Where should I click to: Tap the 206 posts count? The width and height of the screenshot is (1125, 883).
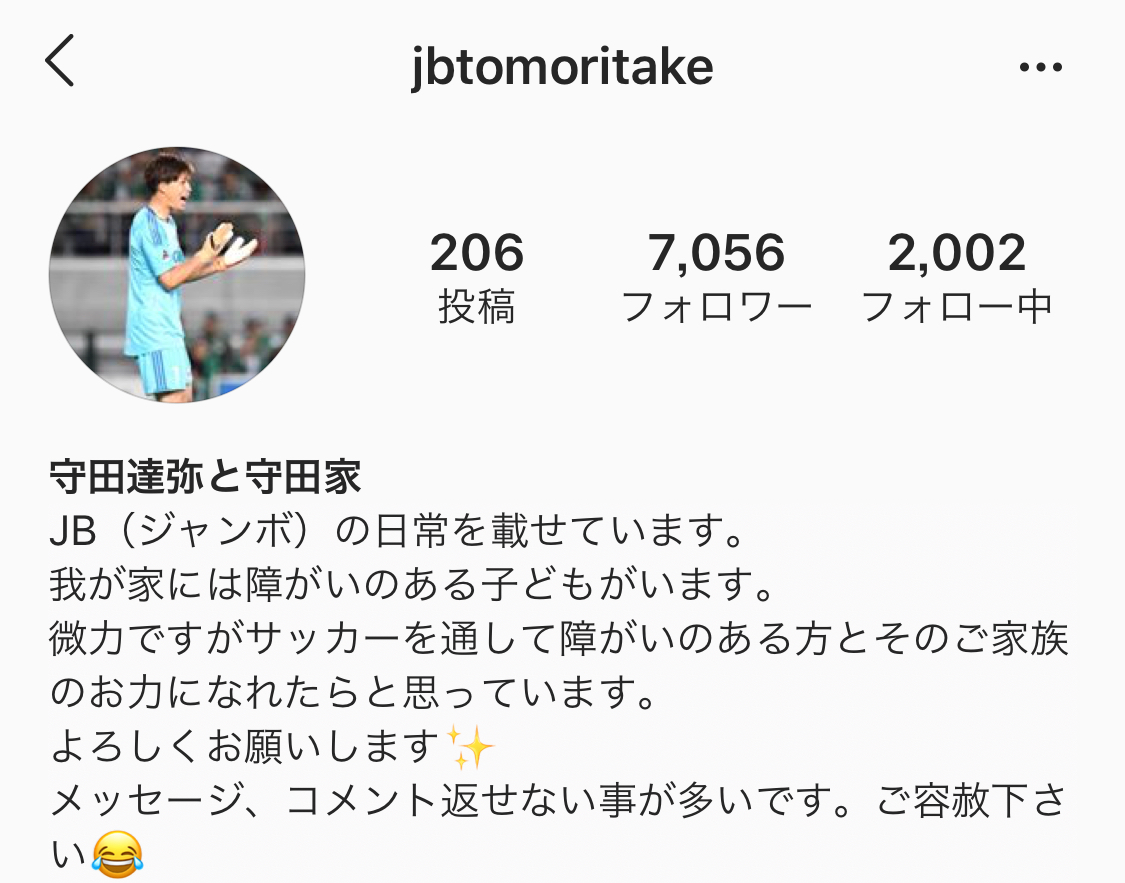pos(477,277)
